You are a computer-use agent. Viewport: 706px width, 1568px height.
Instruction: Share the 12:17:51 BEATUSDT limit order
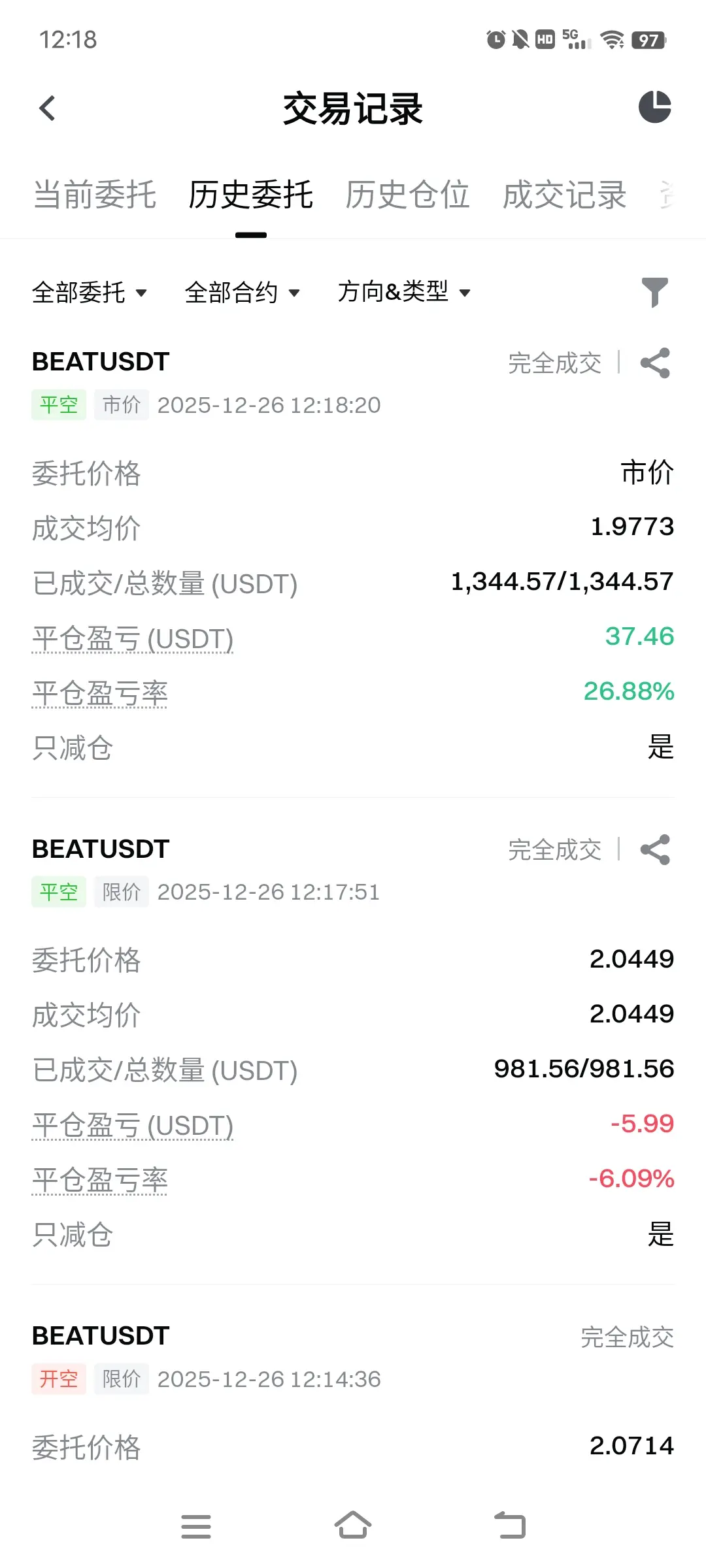655,849
